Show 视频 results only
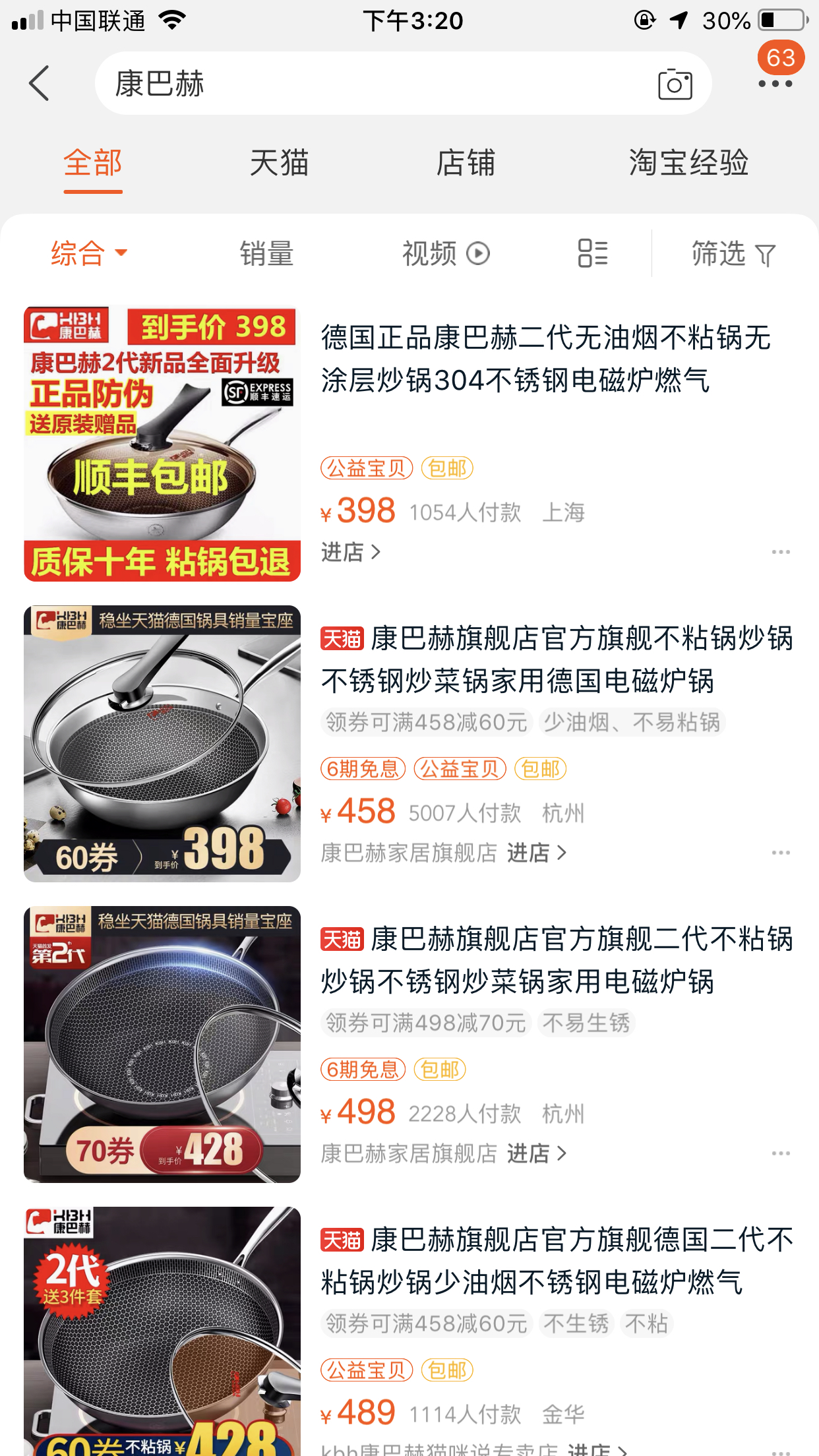 pyautogui.click(x=446, y=253)
